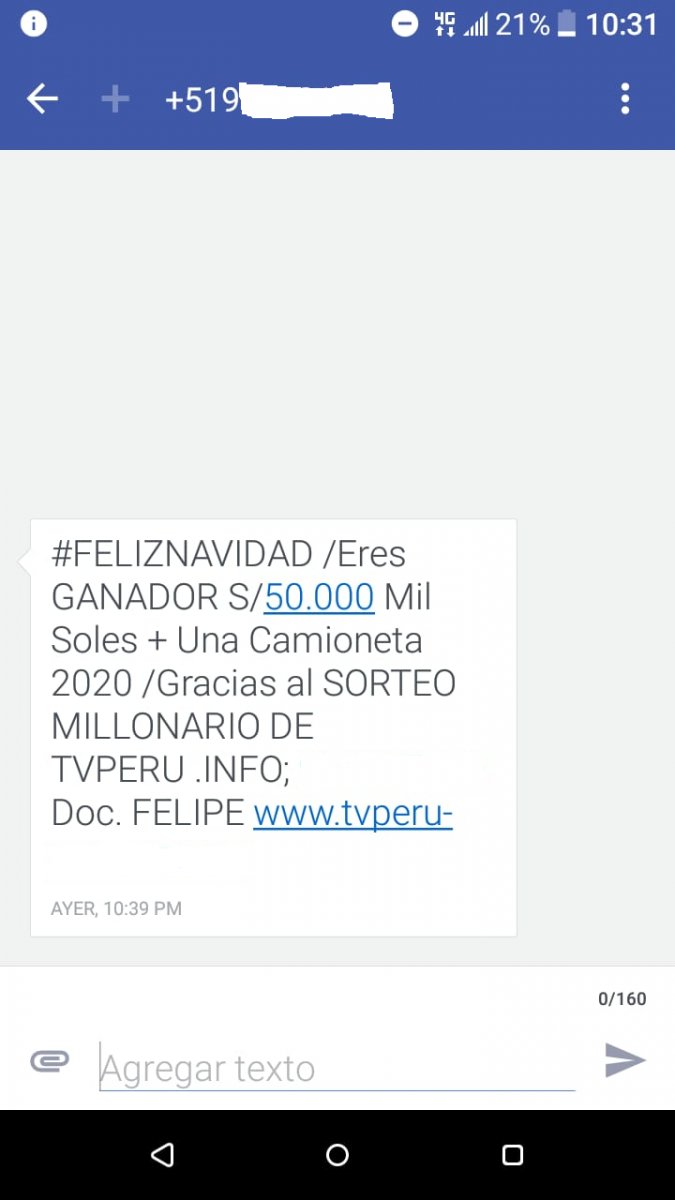Tap the 50.000 link in the message
This screenshot has width=675, height=1200.
(x=319, y=597)
